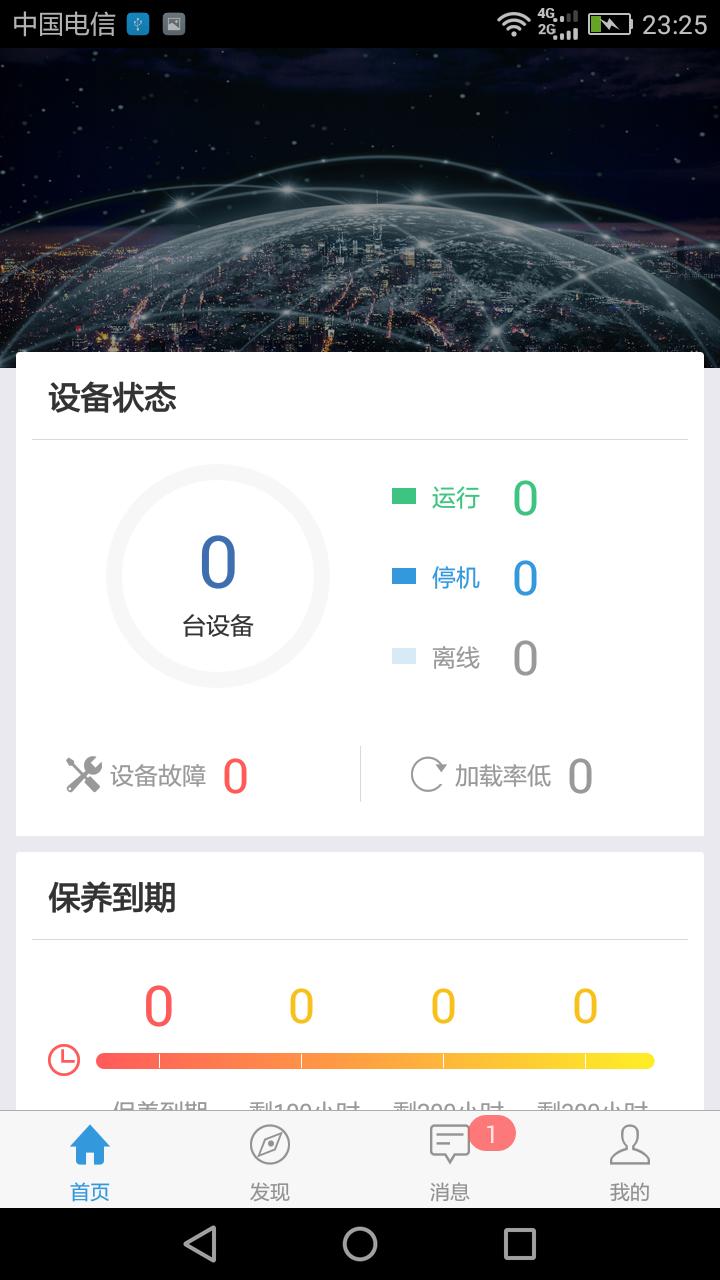View 停机 devices list

coord(464,578)
